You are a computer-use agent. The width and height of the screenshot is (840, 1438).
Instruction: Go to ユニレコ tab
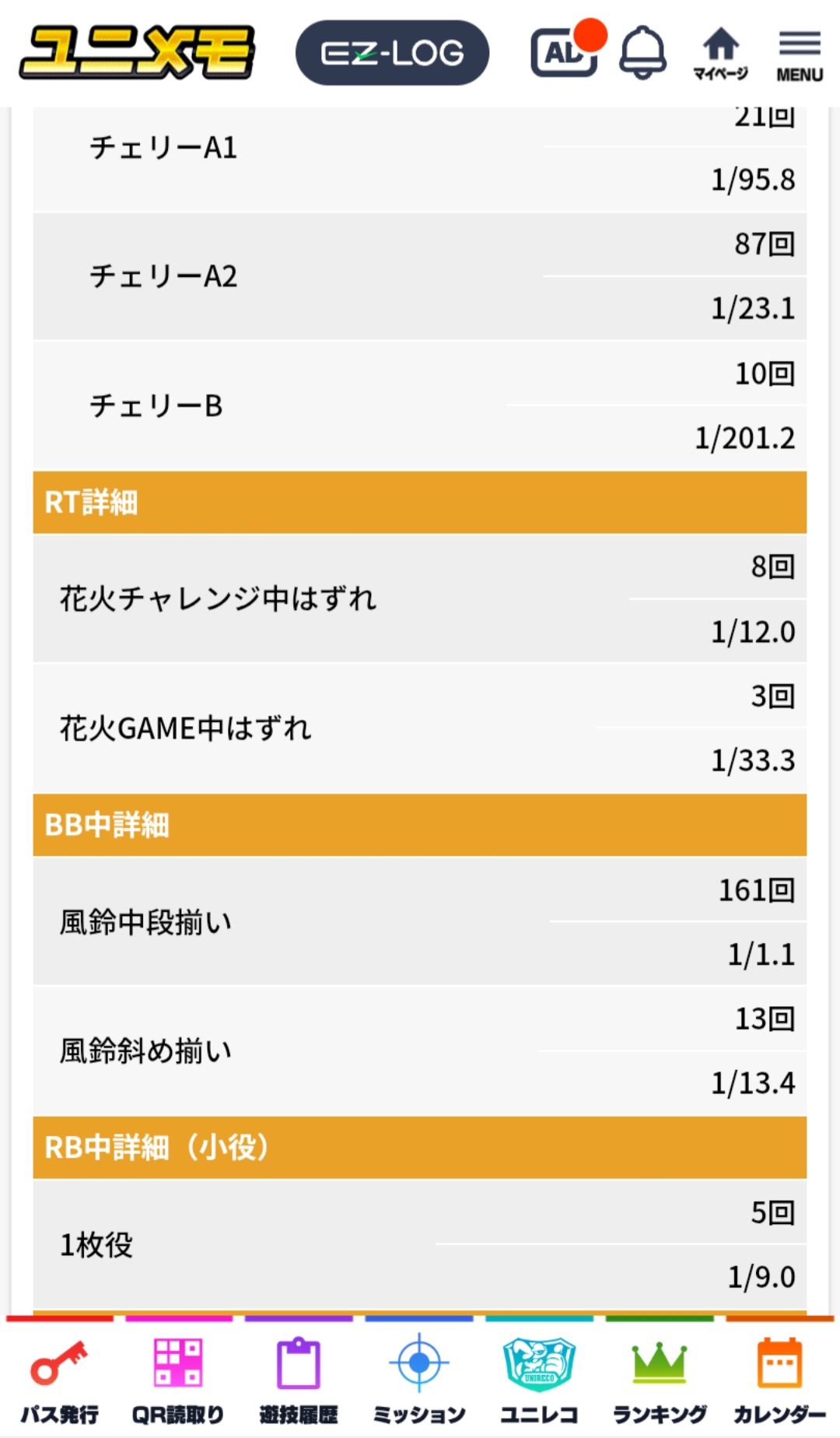pos(539,1381)
